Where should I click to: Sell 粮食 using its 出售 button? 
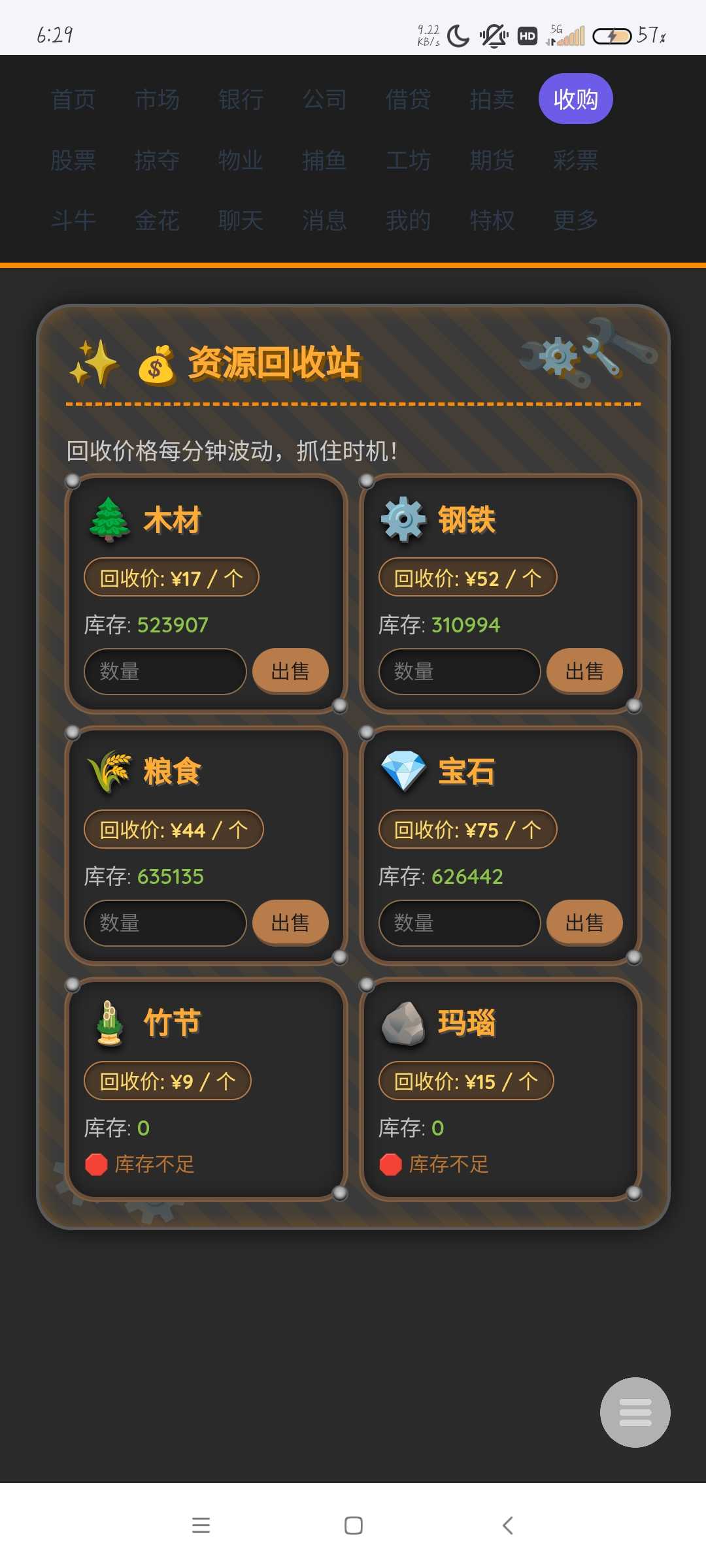click(290, 923)
